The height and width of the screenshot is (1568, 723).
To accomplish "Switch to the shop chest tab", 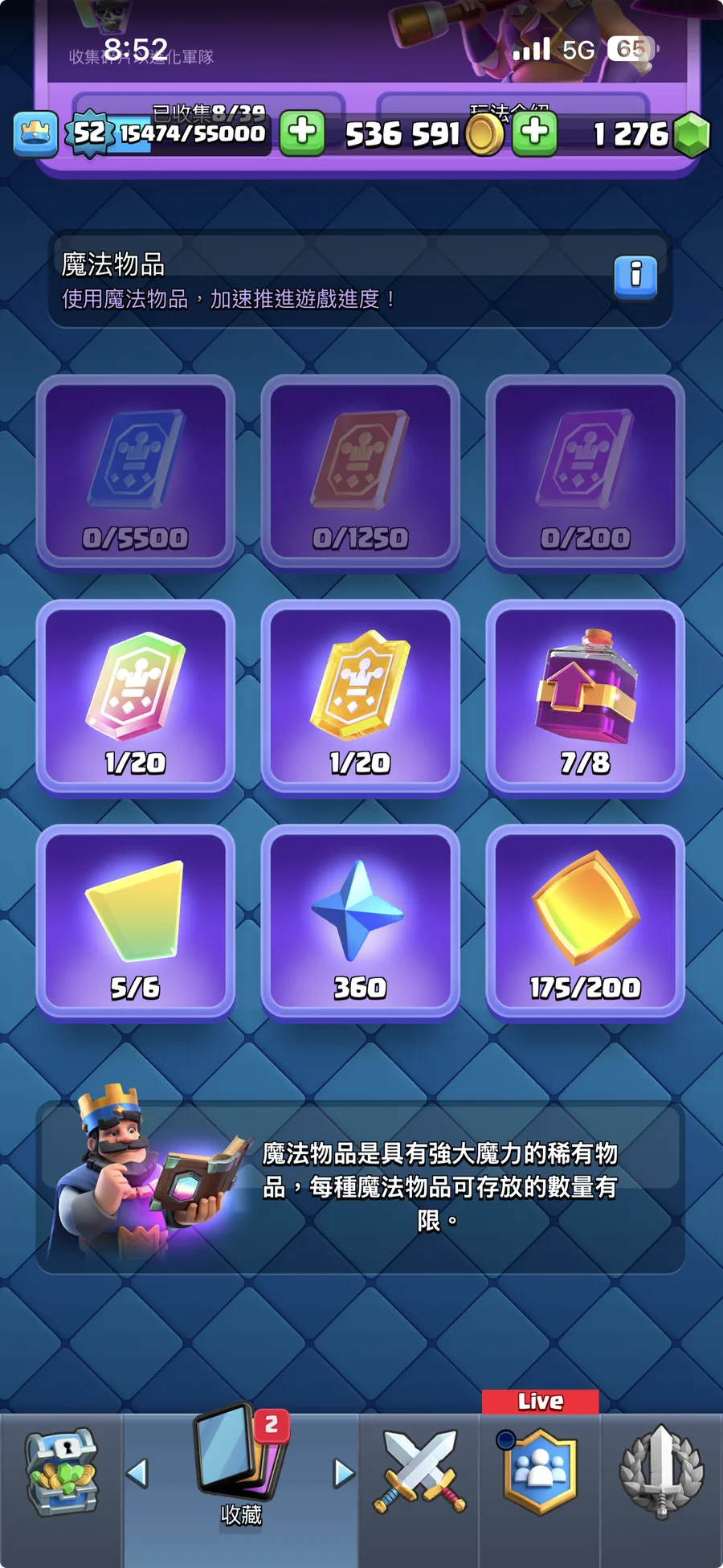I will click(x=61, y=1472).
